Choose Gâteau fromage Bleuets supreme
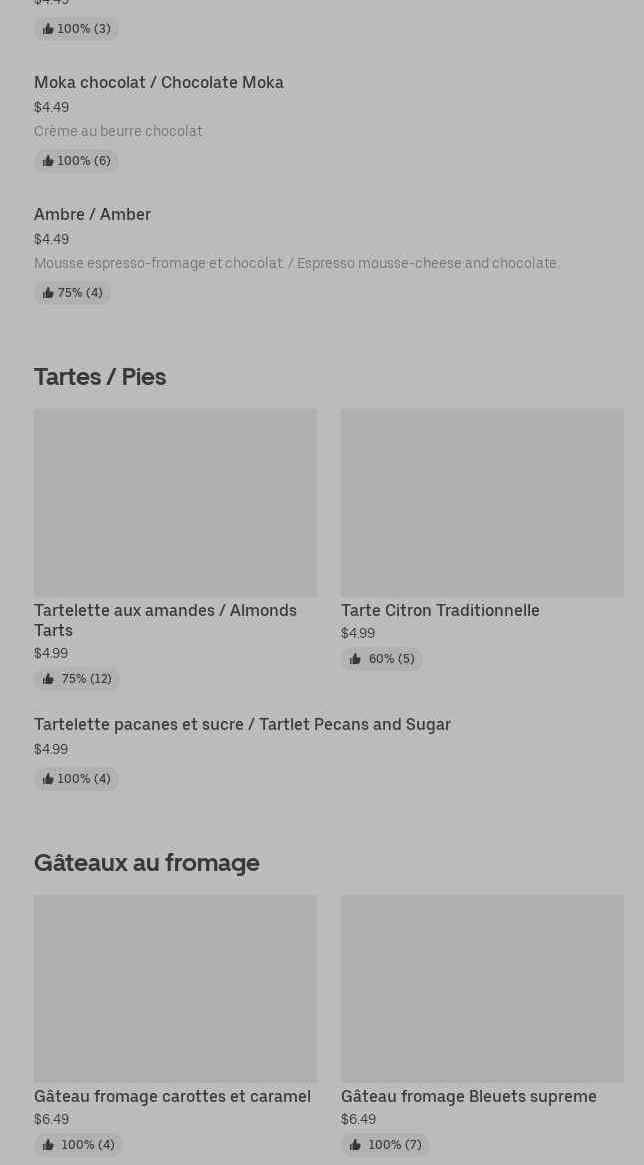644x1165 pixels. (x=482, y=1025)
